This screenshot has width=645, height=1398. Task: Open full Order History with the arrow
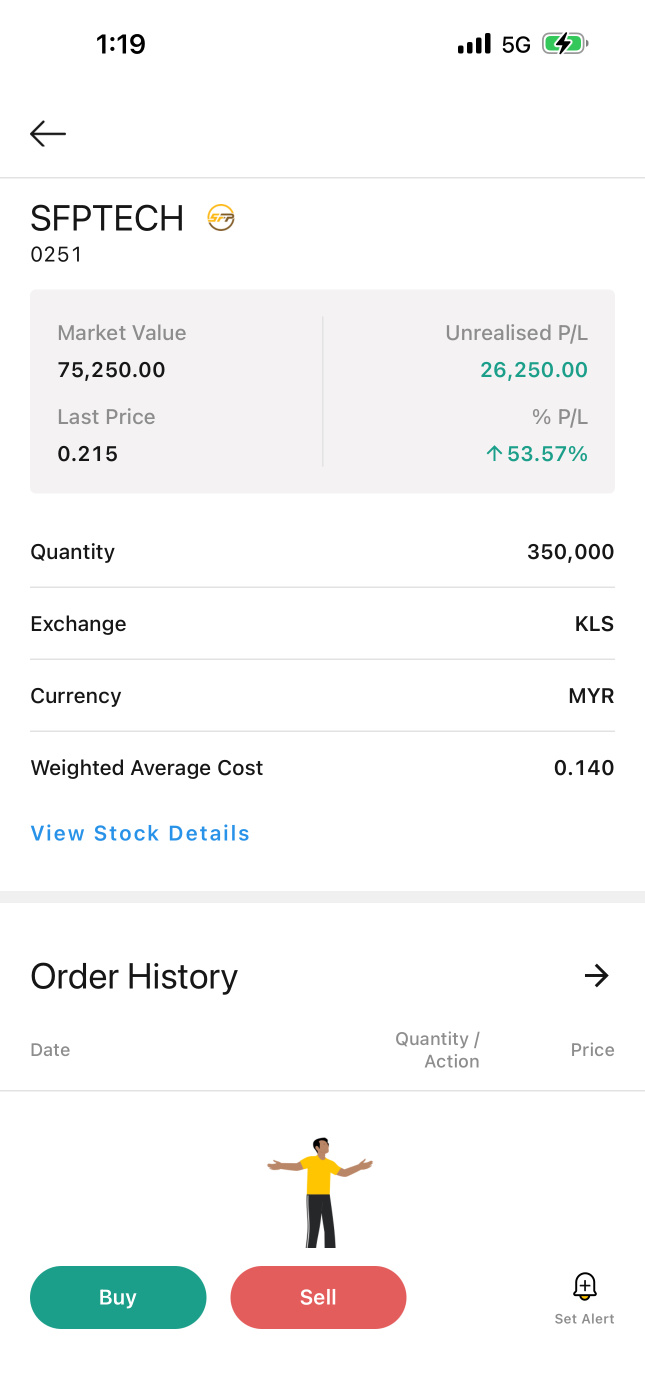click(x=597, y=976)
